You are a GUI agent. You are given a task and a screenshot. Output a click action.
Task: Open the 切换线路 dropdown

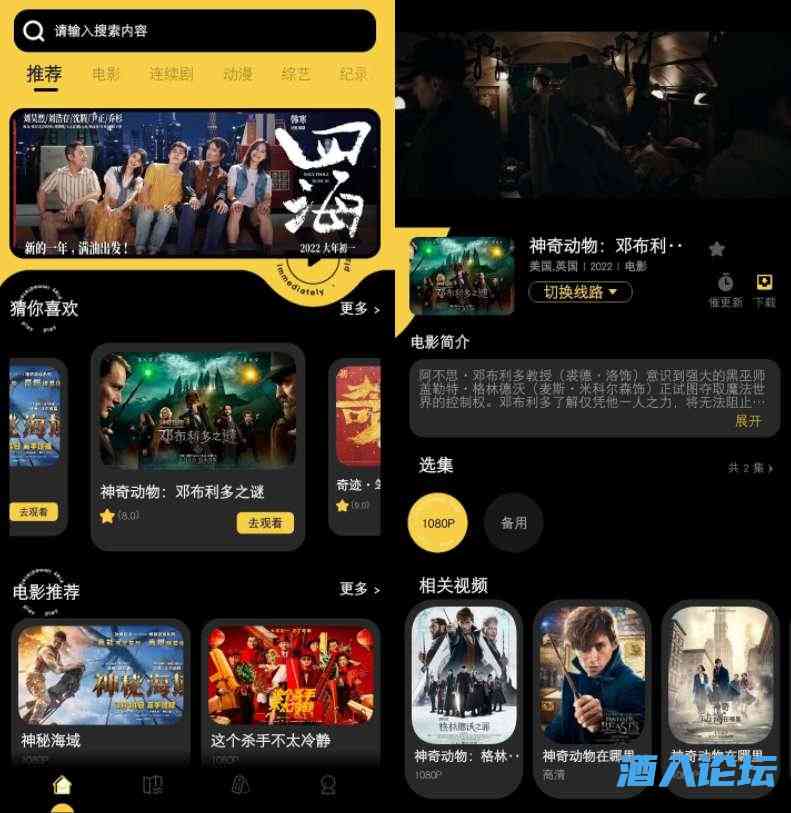click(580, 292)
